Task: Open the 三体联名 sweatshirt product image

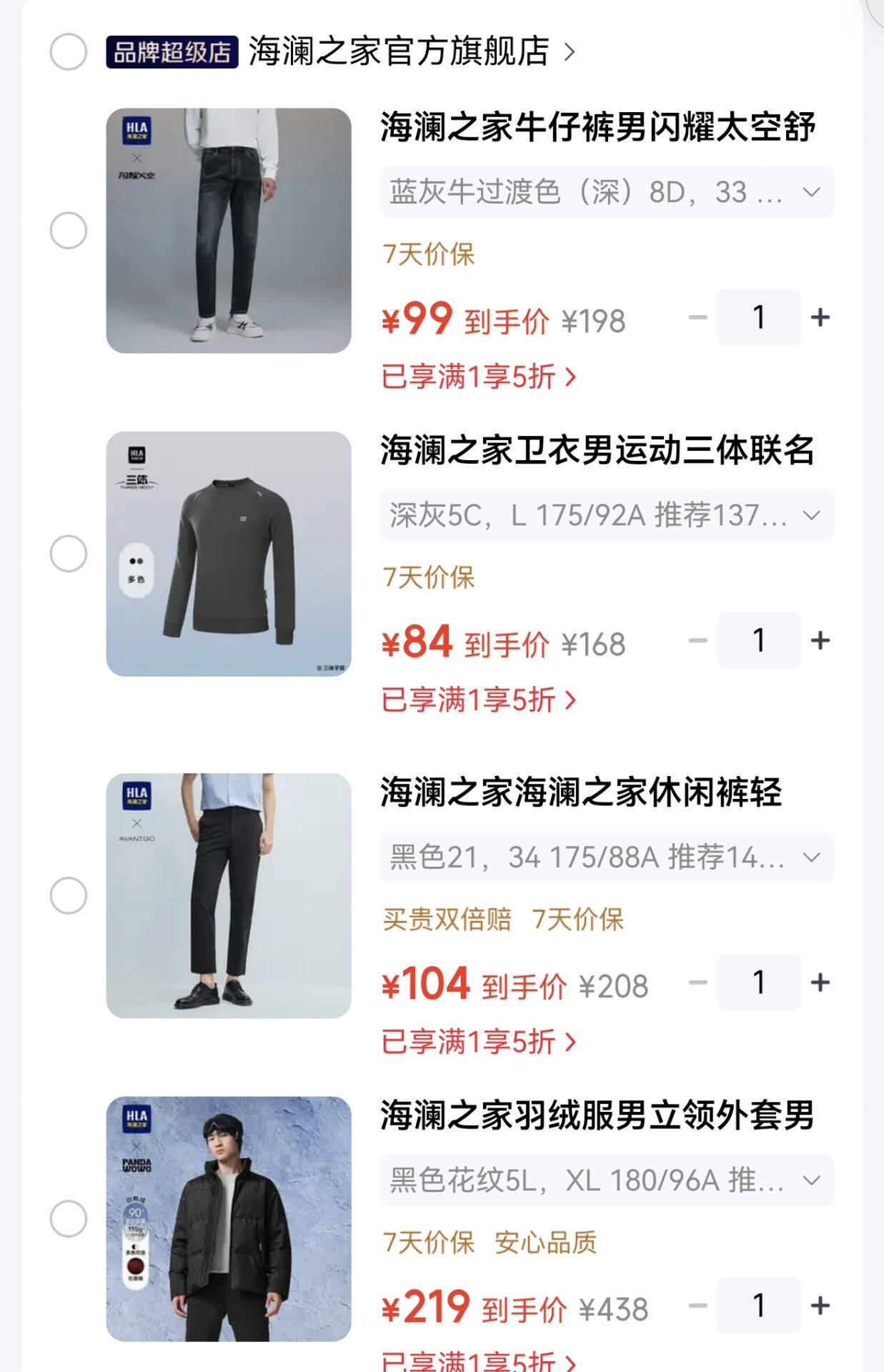Action: point(229,554)
